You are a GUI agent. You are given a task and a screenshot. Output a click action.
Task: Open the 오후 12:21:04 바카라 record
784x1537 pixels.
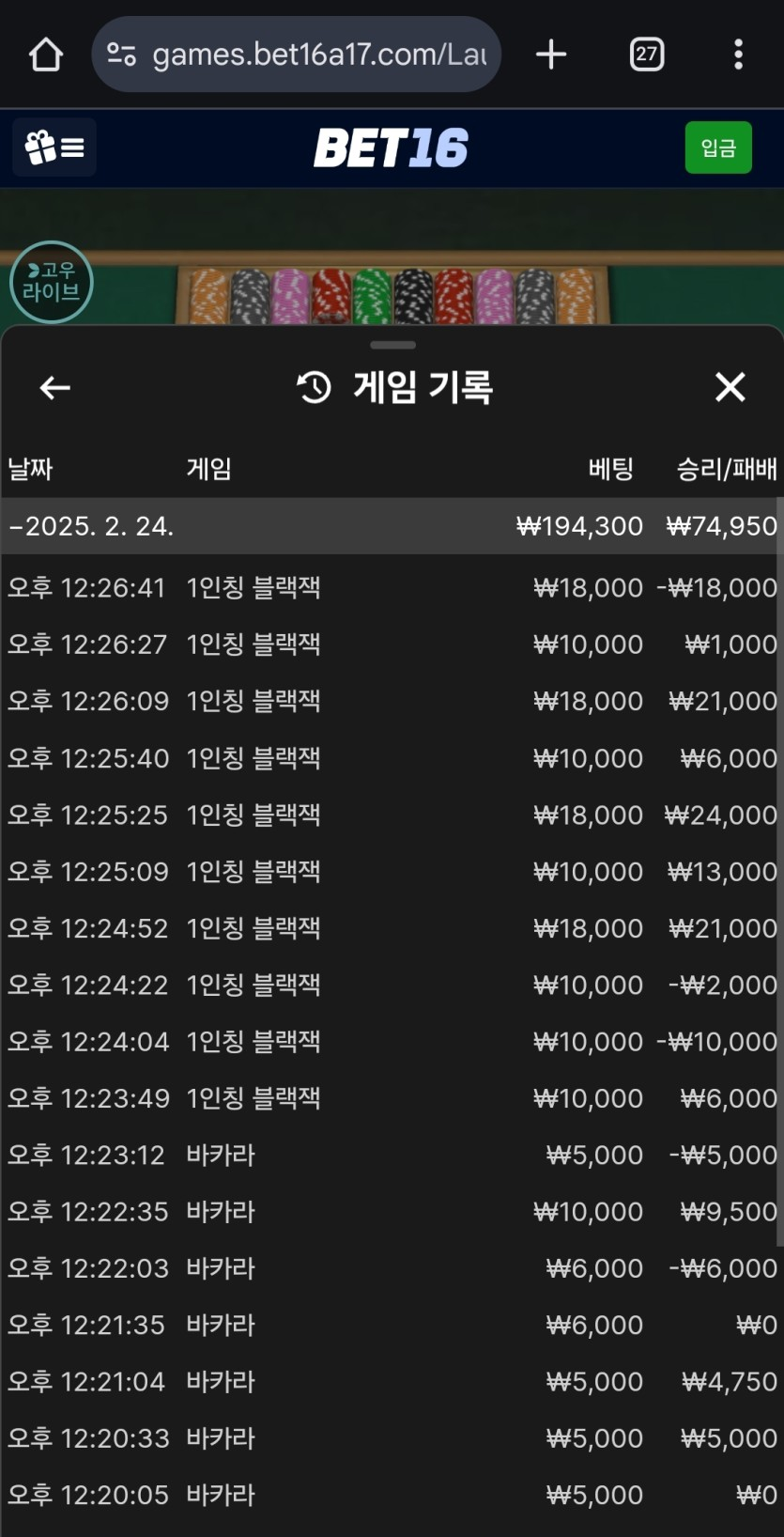click(389, 1381)
